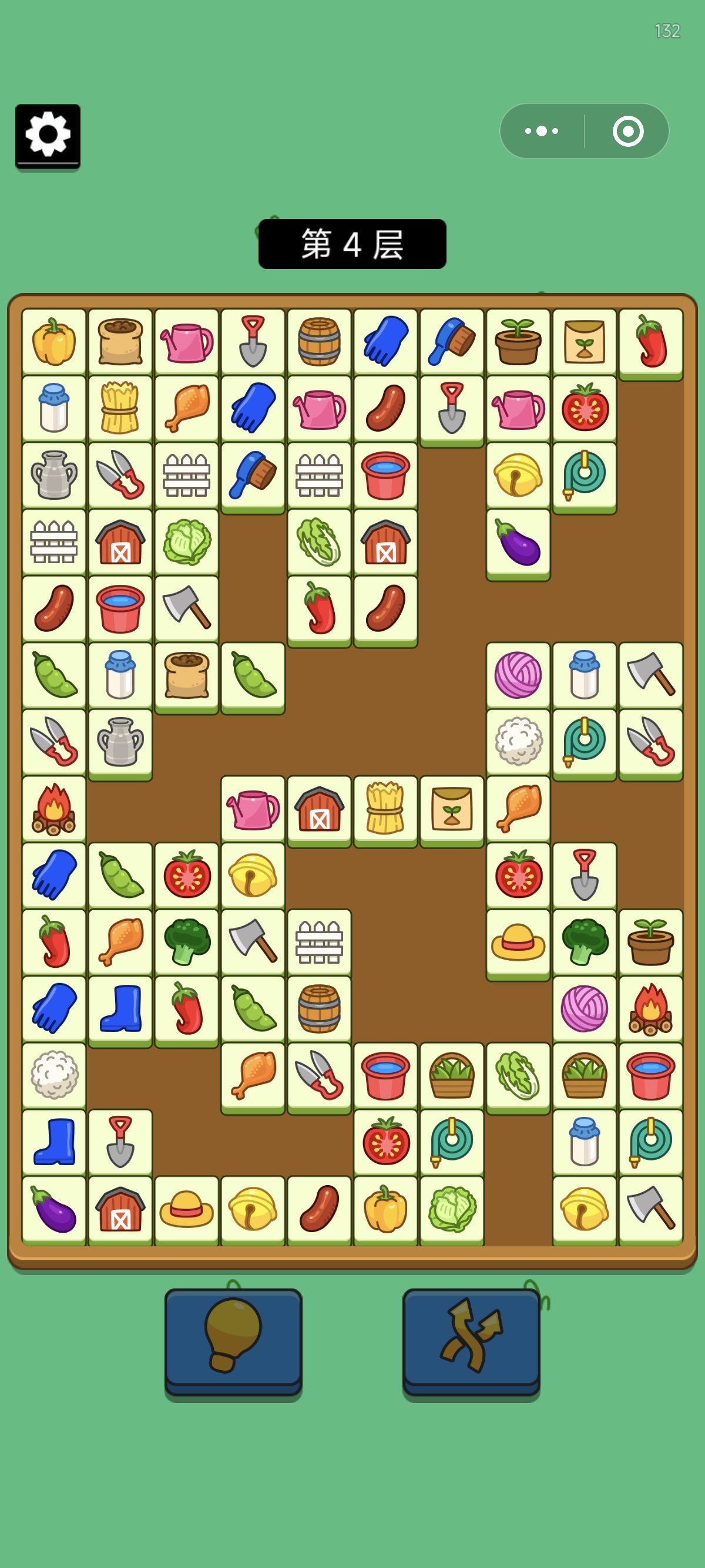Tap the pink yarn tile beside the milk bottle

[518, 675]
